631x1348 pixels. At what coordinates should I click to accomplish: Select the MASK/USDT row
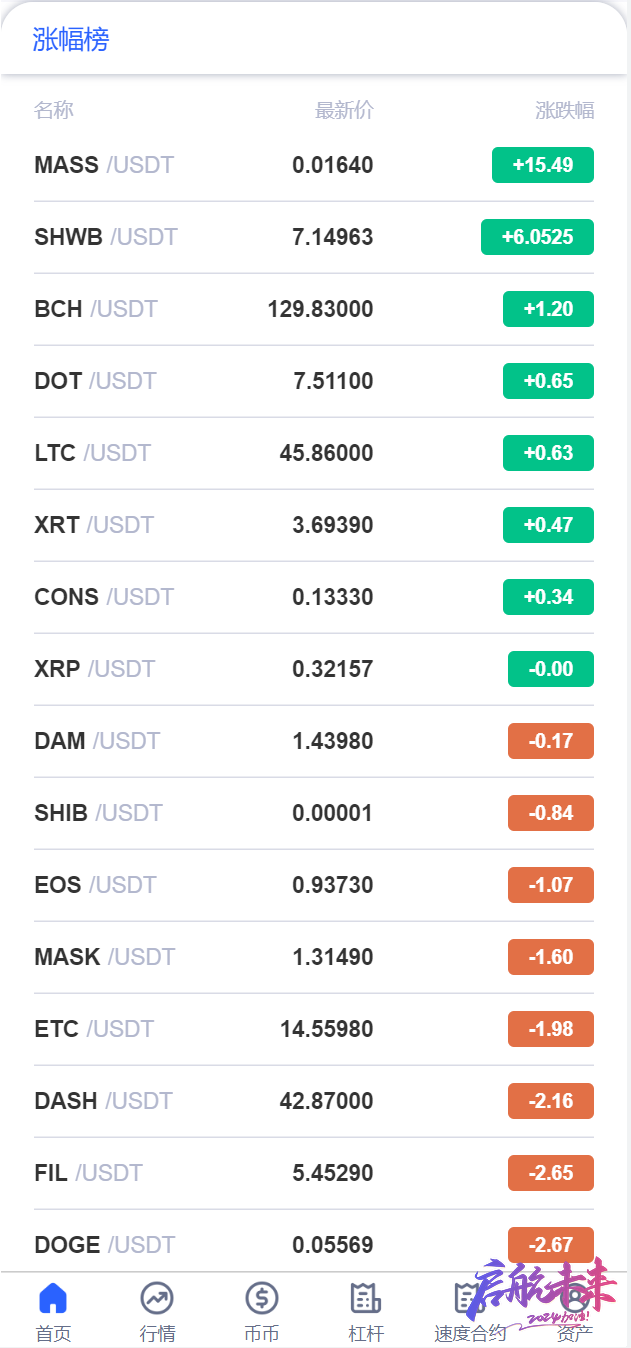pos(314,957)
